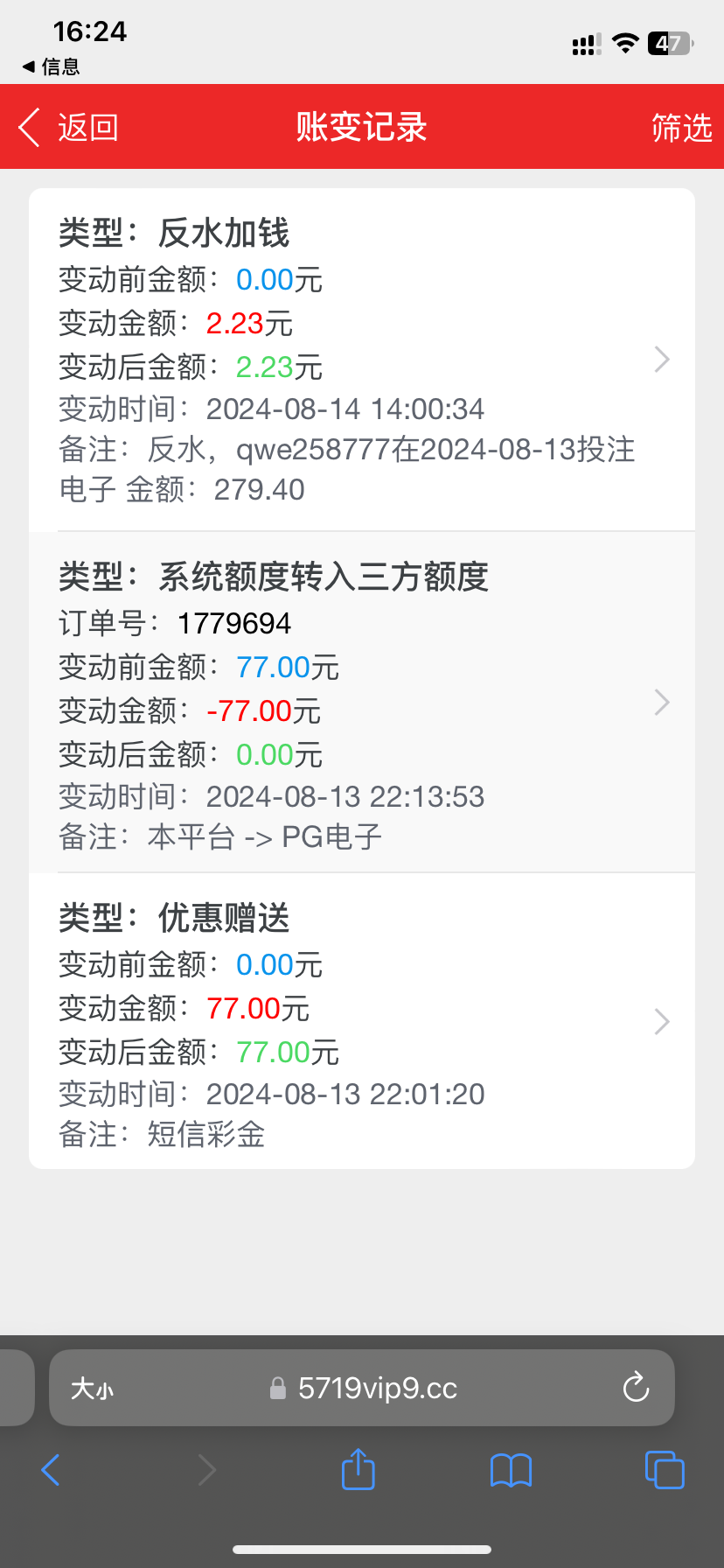Screen dimensions: 724x1568
Task: Go back in Safari browser history
Action: point(51,1470)
